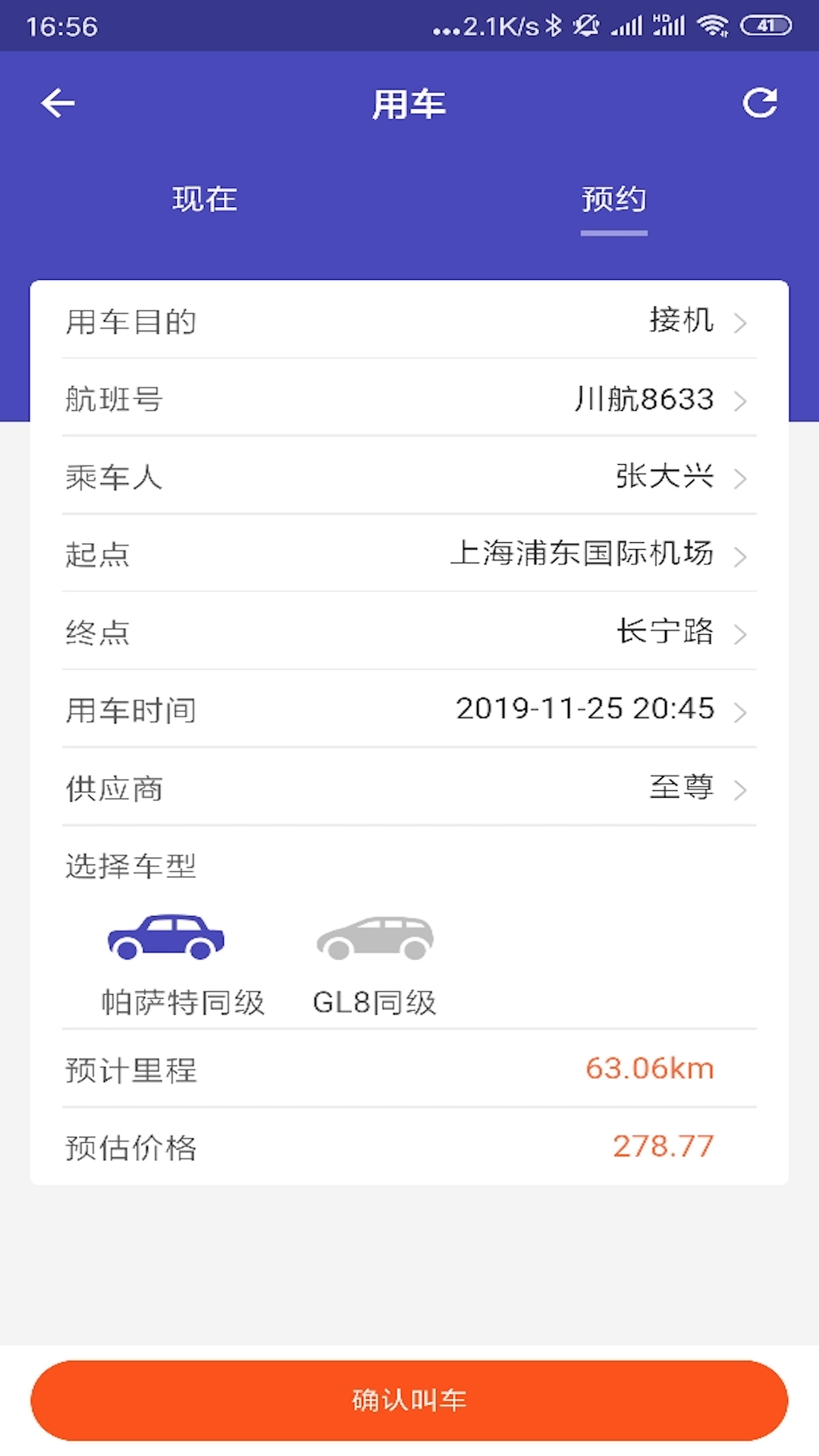Open the 起点 row with 上海浦东国际机场
This screenshot has height=1456, width=819.
409,554
